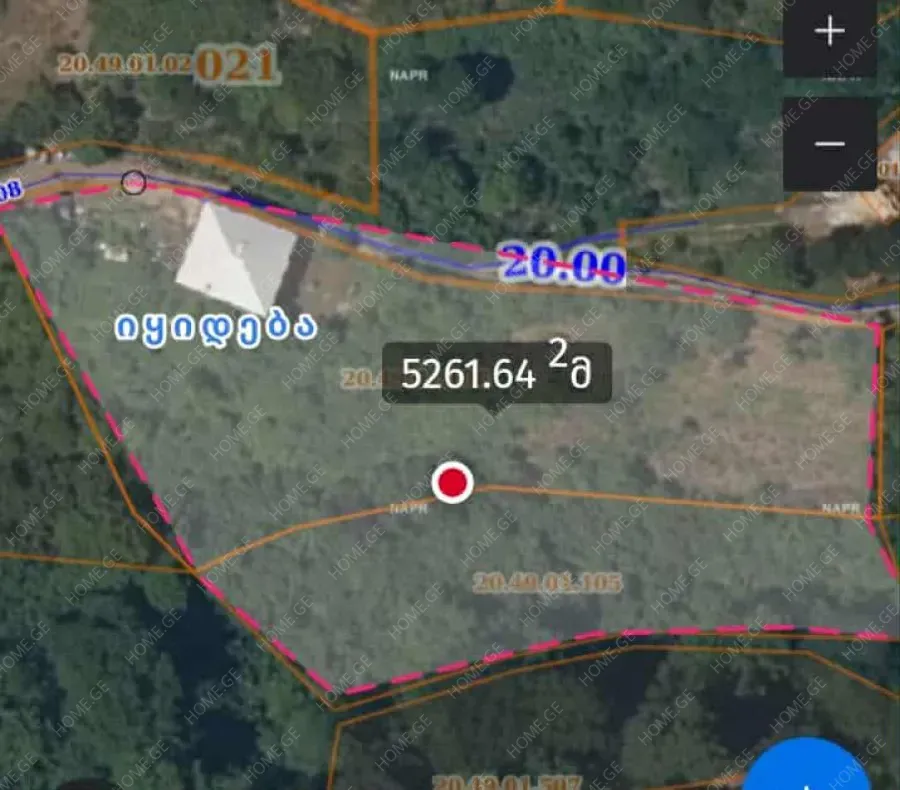Zoom out of the map

click(x=829, y=144)
